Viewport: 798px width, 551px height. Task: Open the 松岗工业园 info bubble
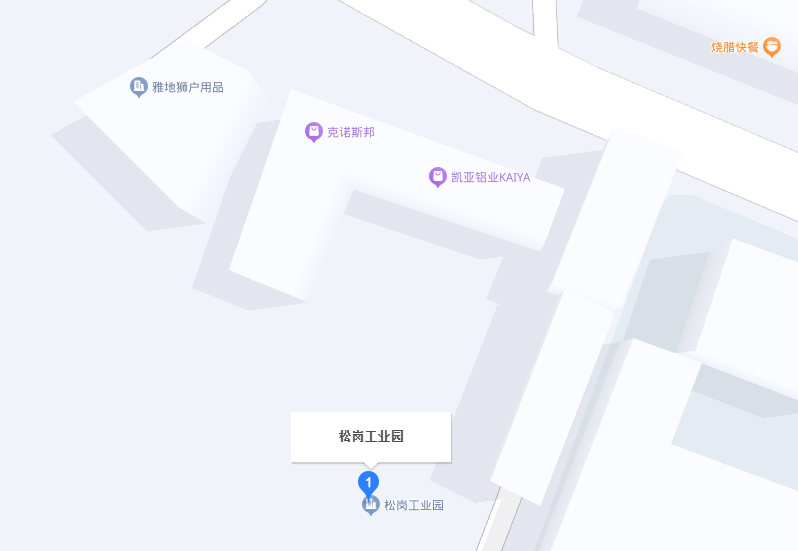(371, 437)
